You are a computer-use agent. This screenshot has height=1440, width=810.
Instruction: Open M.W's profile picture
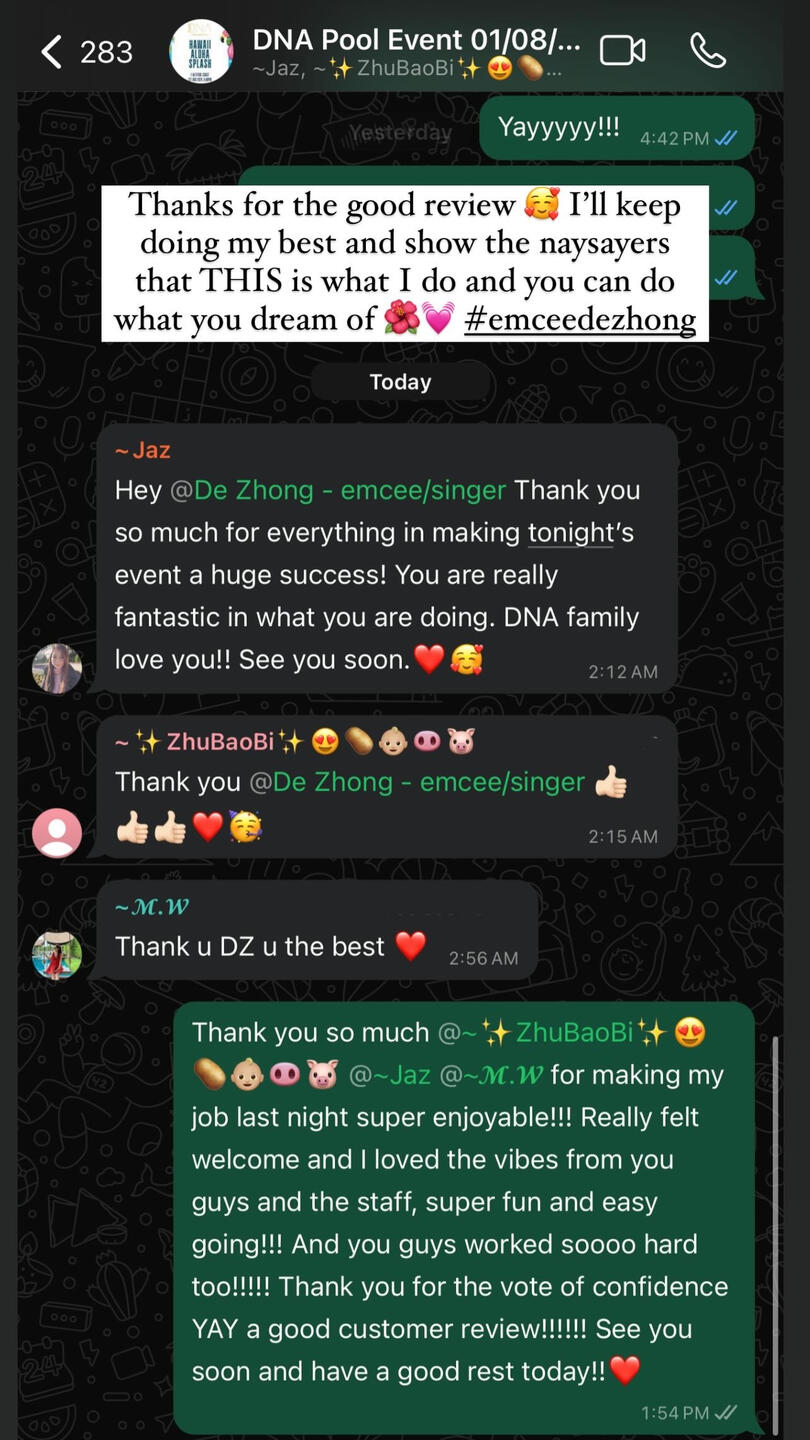(57, 955)
